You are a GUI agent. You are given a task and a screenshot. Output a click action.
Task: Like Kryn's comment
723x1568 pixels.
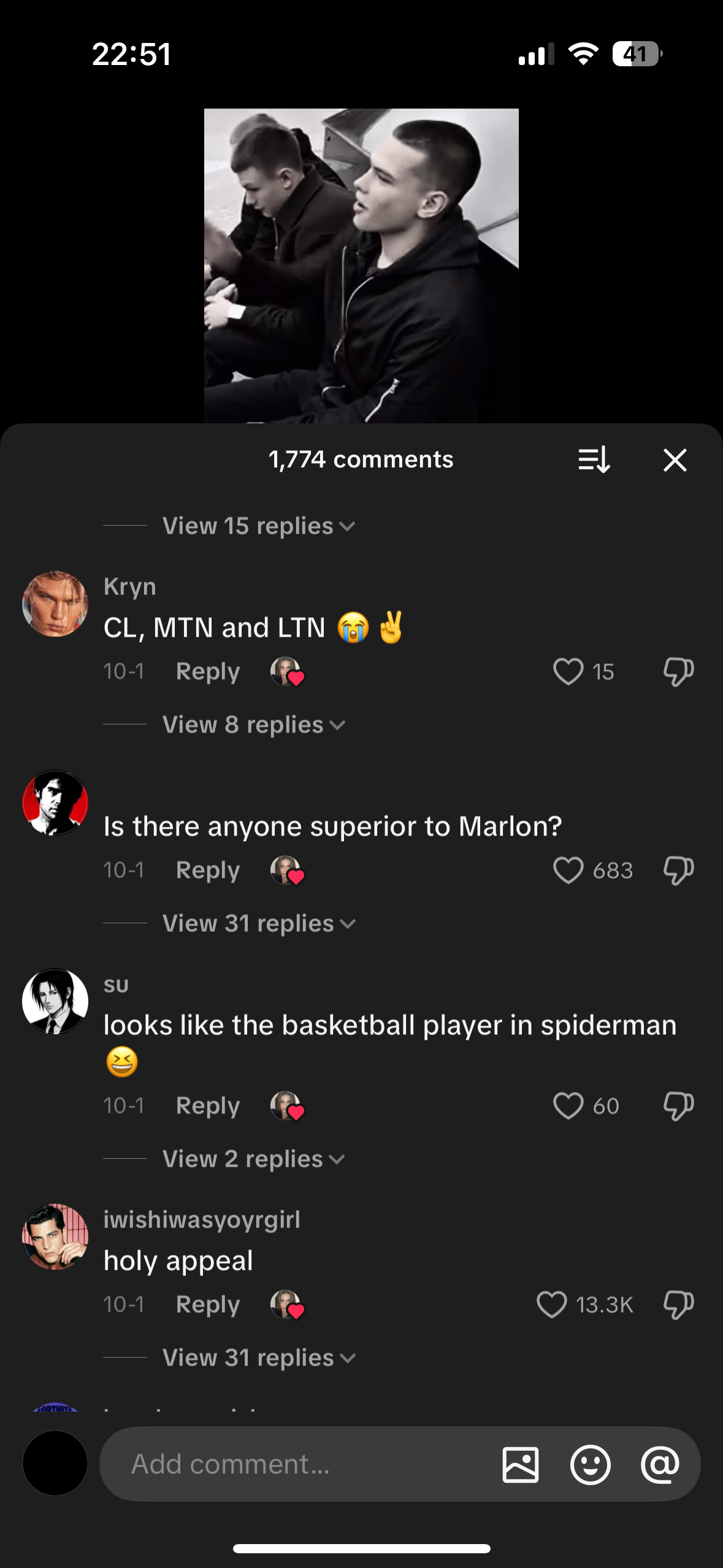tap(568, 672)
